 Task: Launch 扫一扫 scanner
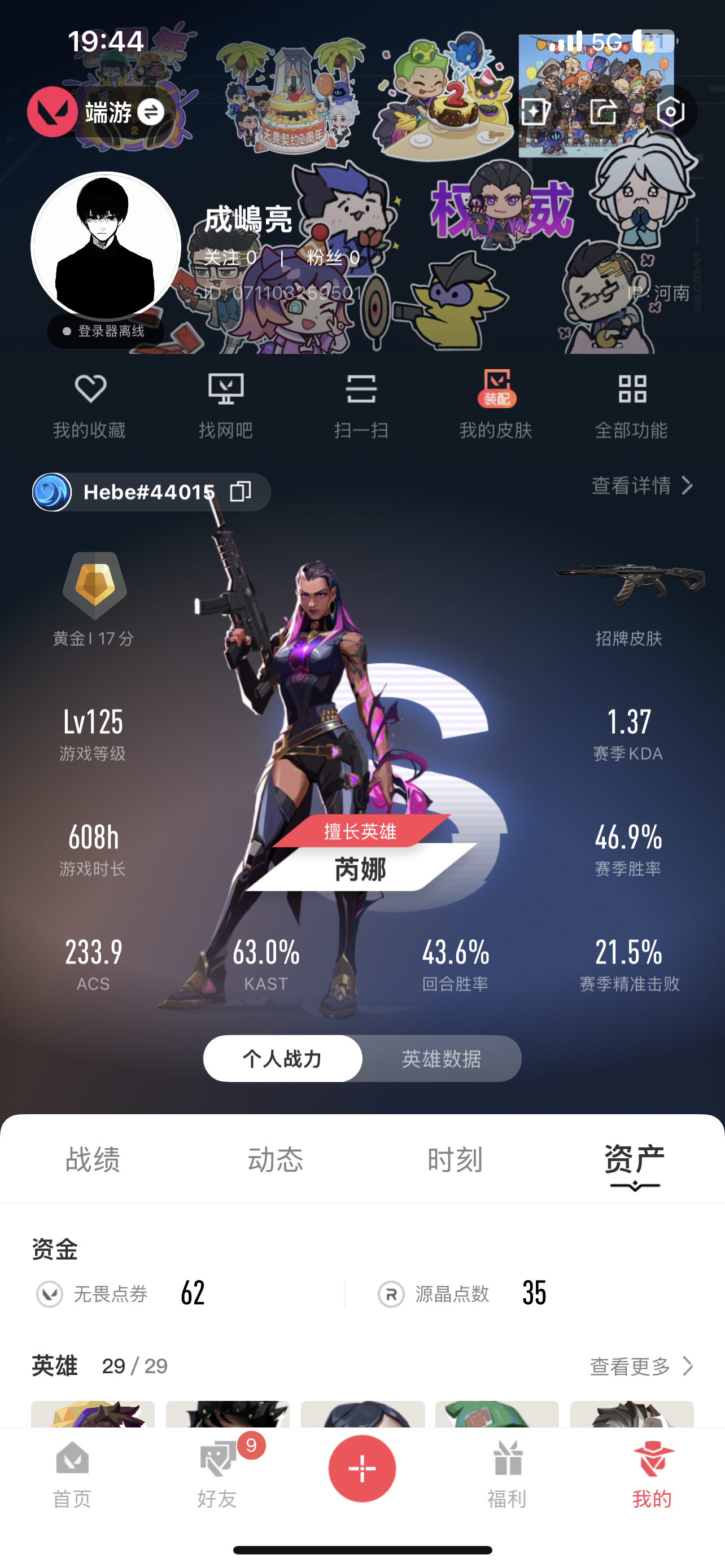[361, 404]
